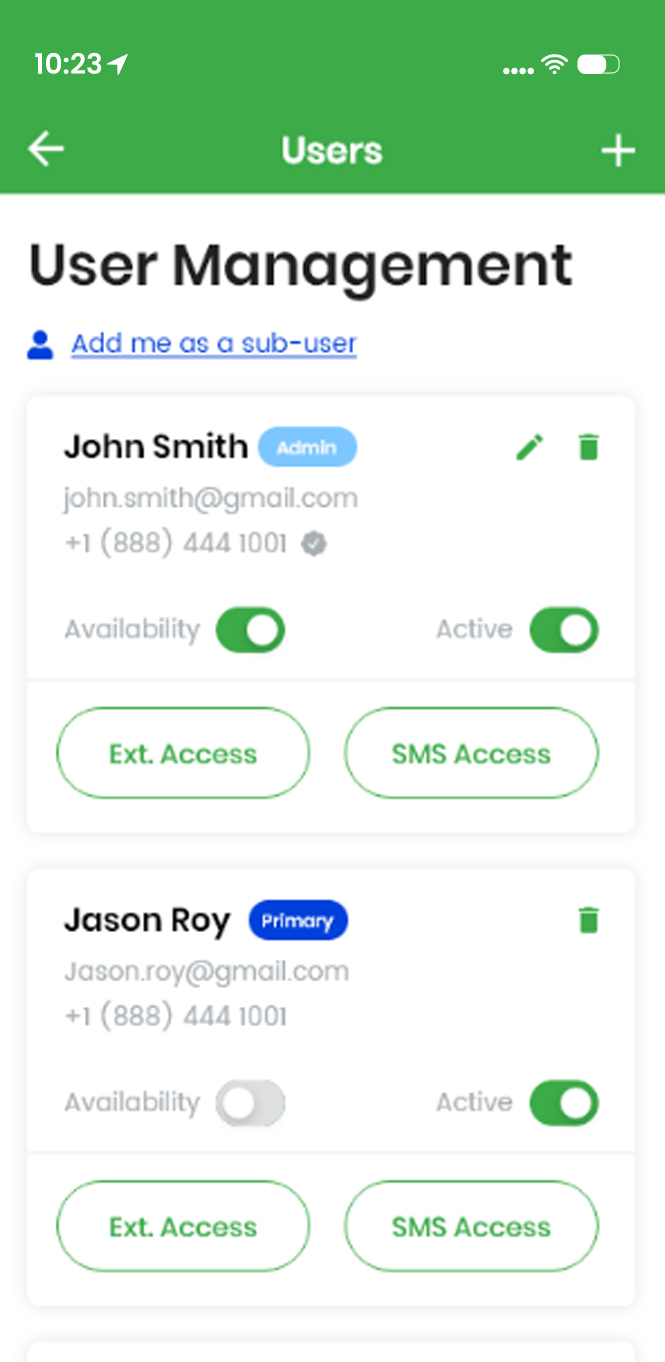Open the 'Add me as a sub-user' link
665x1362 pixels.
(x=214, y=344)
